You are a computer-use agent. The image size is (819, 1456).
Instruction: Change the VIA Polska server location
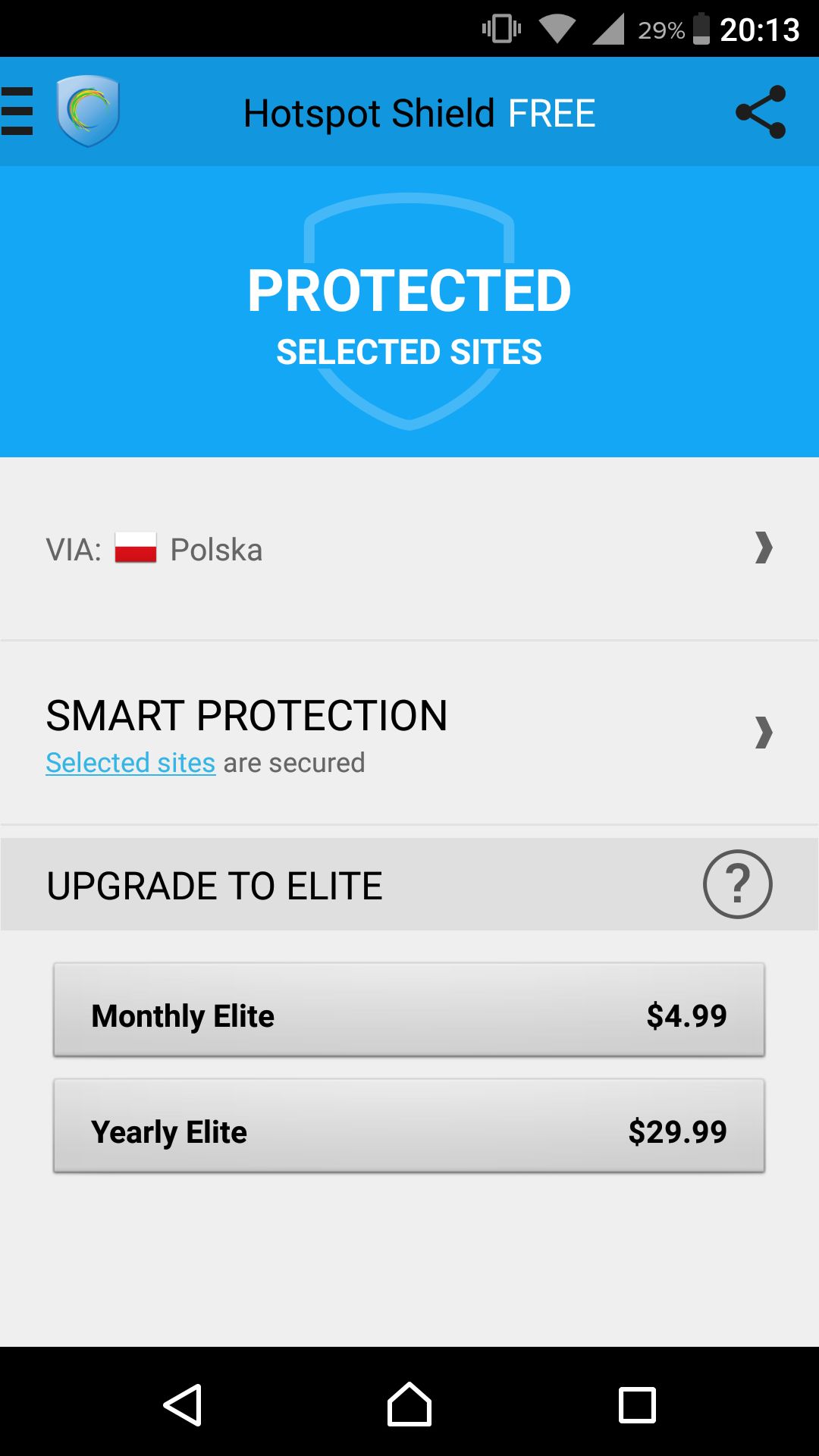click(x=409, y=549)
